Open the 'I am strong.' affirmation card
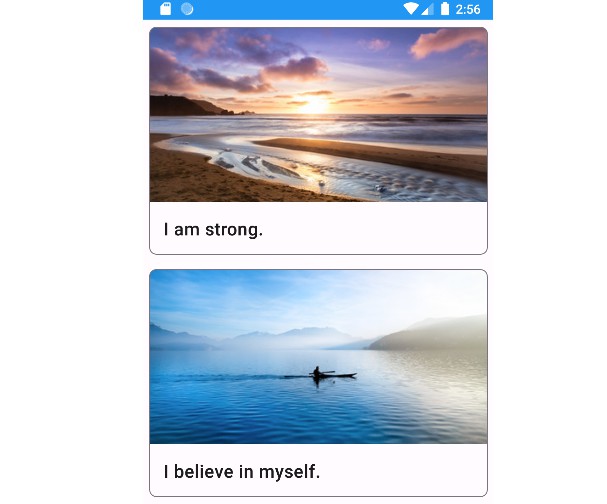The image size is (607, 504). (318, 141)
